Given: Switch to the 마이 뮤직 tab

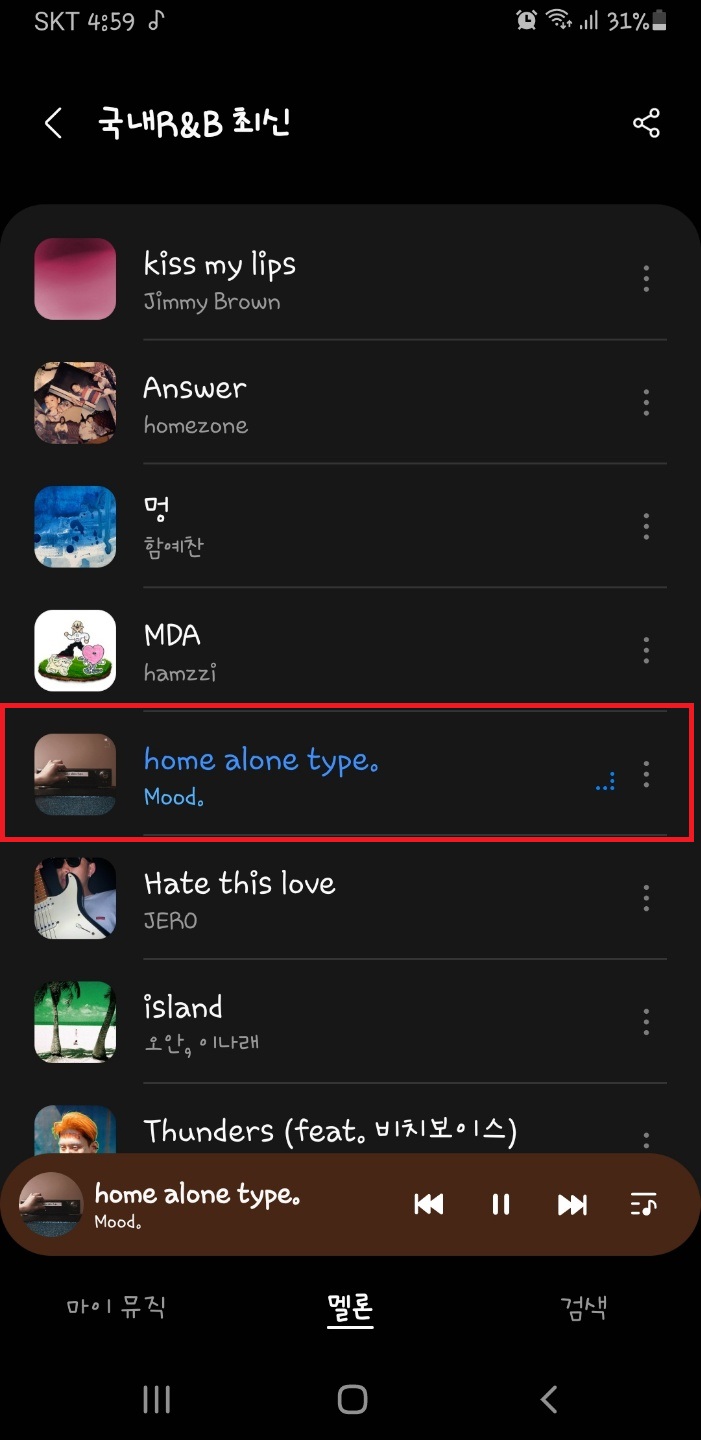Looking at the screenshot, I should (116, 1307).
